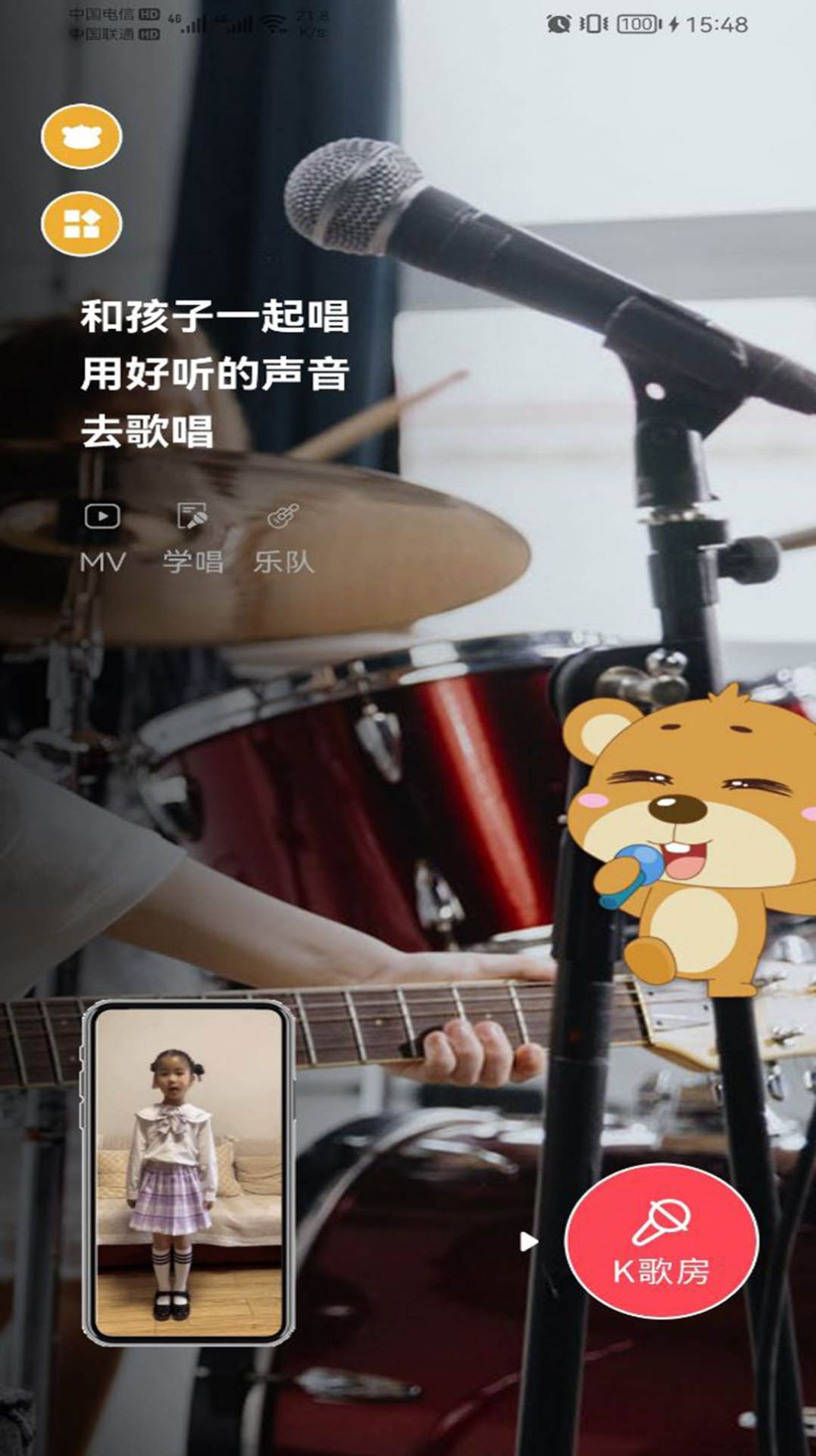Open the MV section
This screenshot has width=816, height=1456.
tap(102, 537)
